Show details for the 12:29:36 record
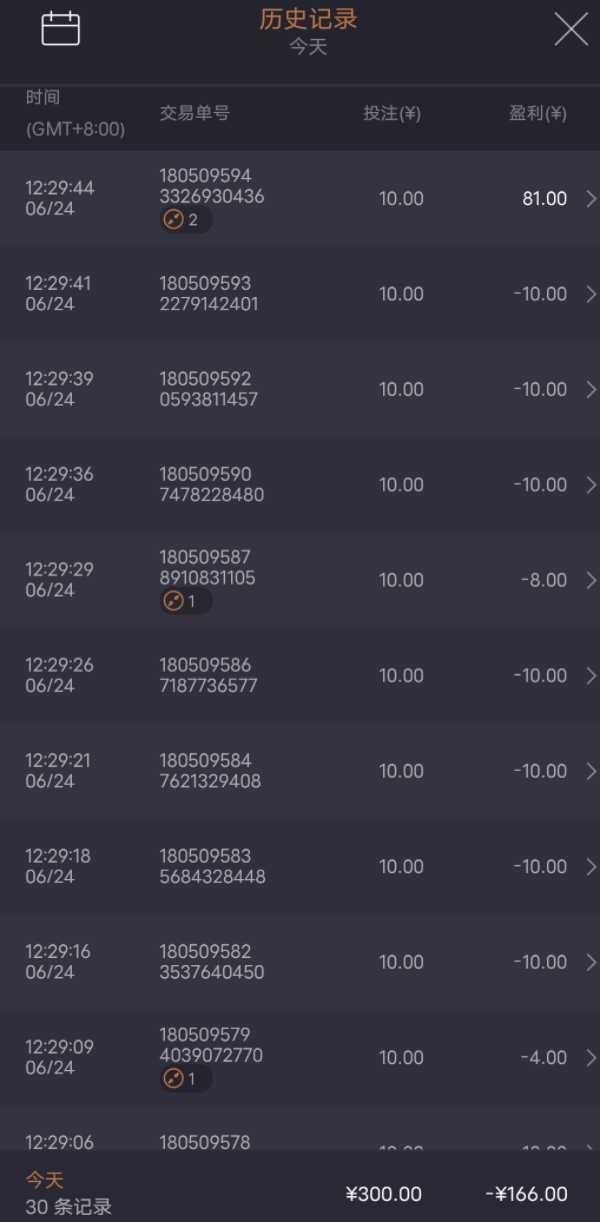 [x=300, y=484]
